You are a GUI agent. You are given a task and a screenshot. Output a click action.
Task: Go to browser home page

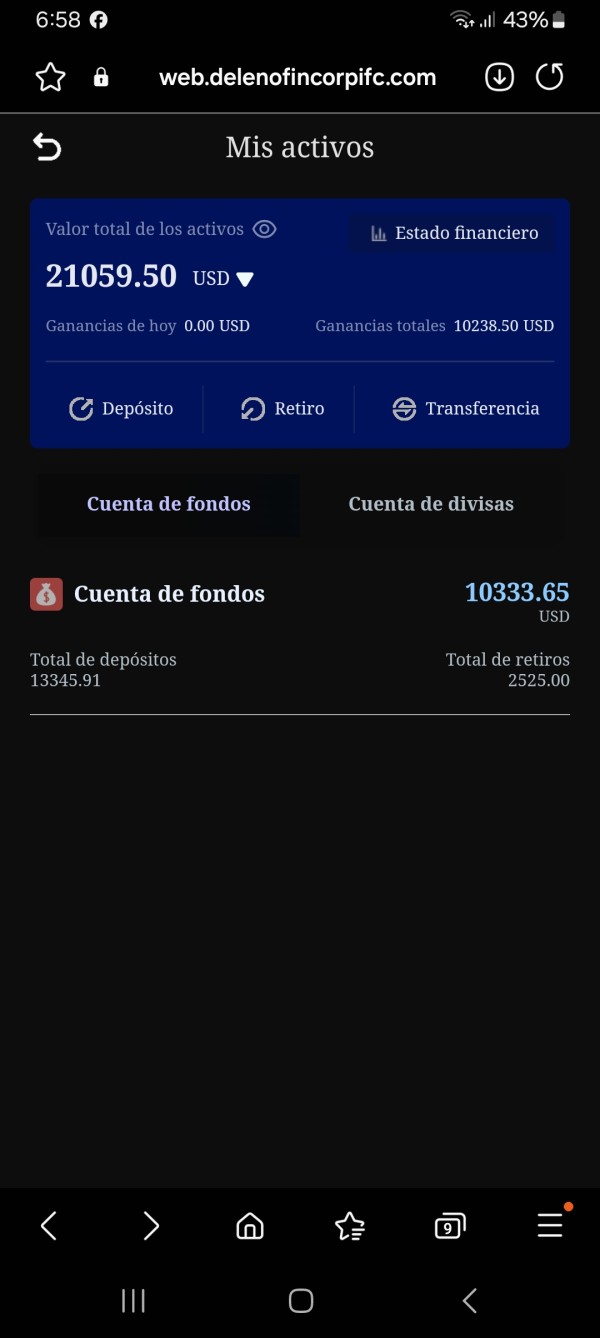tap(250, 1225)
